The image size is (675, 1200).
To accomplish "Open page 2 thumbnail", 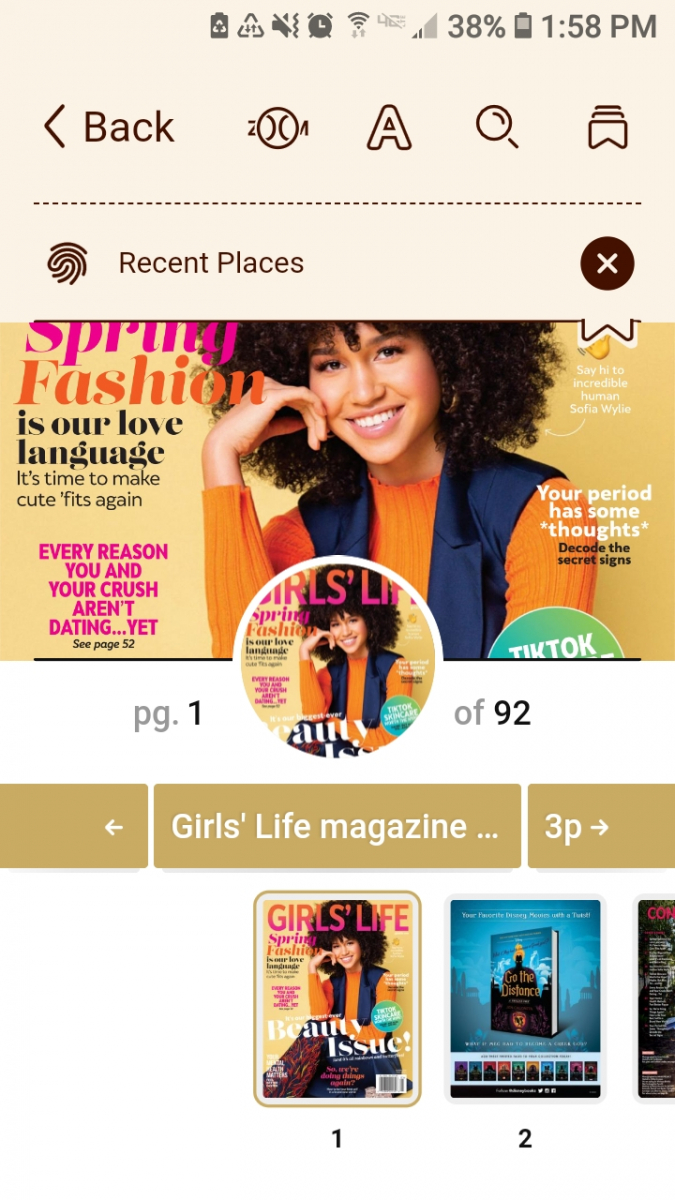I will pos(525,999).
